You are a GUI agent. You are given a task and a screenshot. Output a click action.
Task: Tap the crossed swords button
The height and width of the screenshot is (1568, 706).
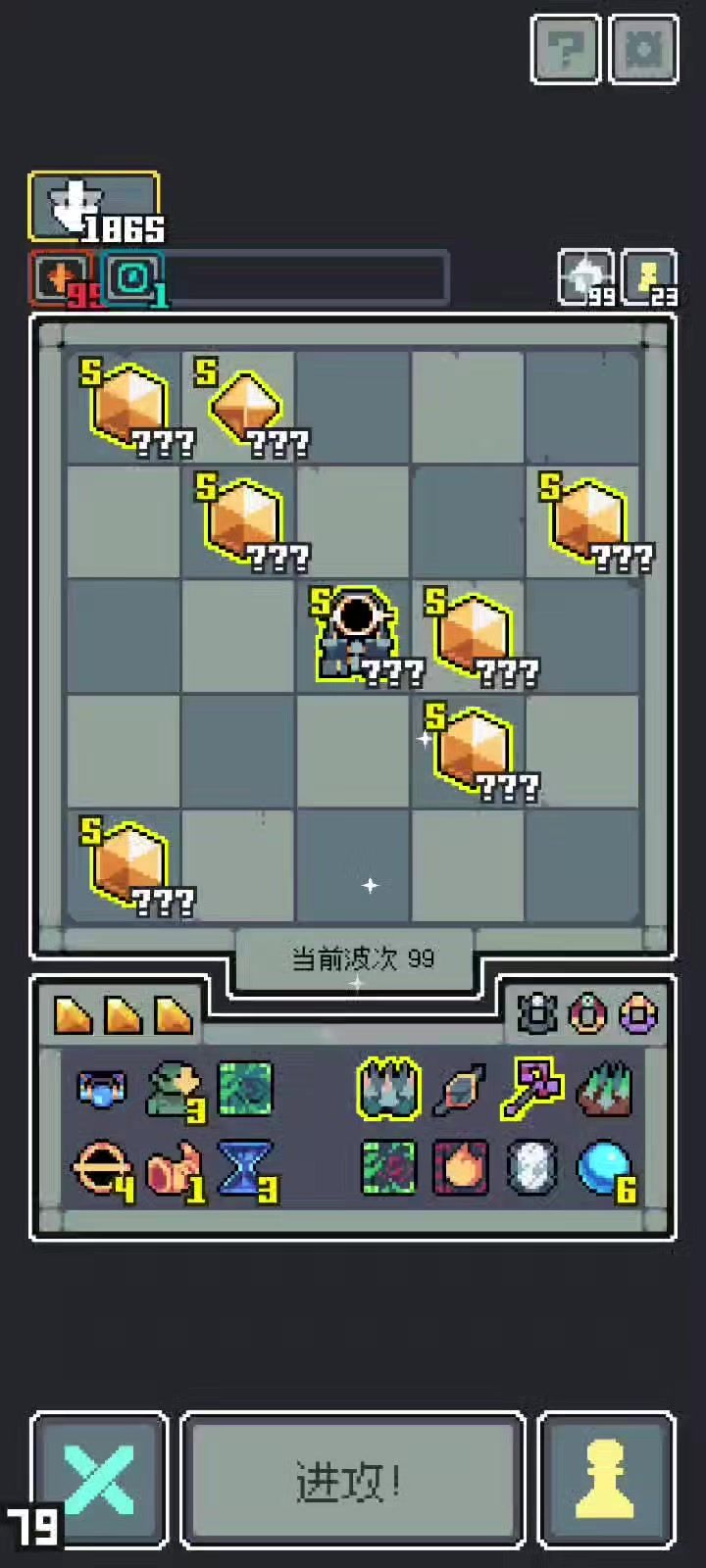(99, 1481)
